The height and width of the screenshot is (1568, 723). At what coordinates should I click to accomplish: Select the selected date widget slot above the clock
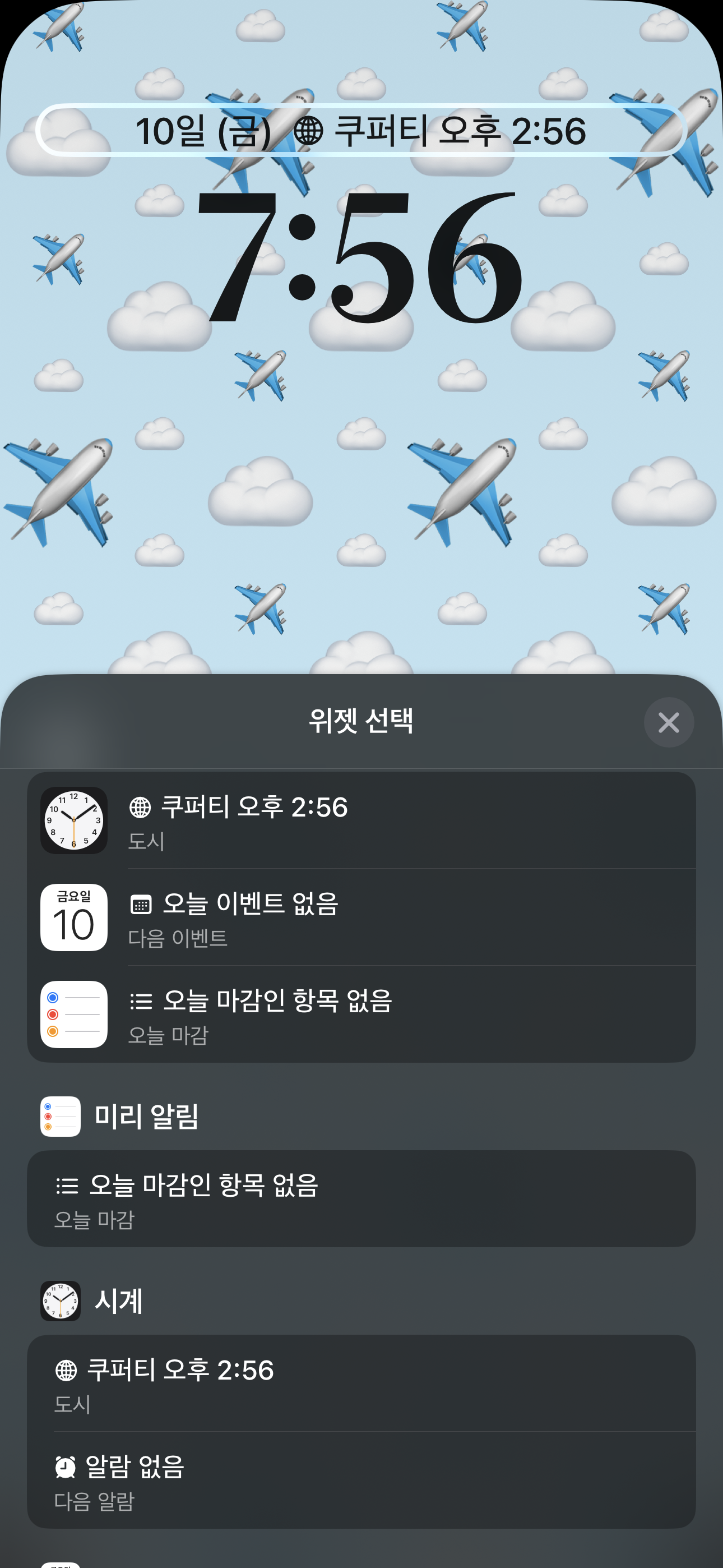[361, 130]
